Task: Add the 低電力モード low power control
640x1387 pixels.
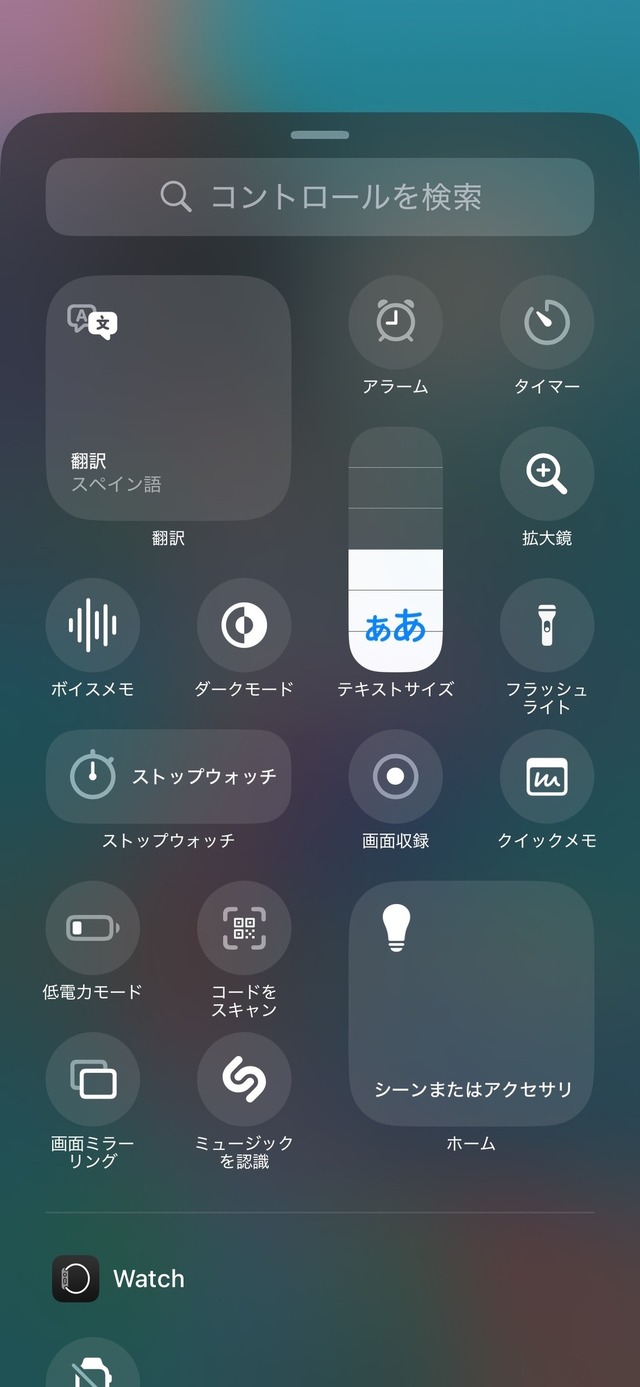Action: (x=93, y=928)
